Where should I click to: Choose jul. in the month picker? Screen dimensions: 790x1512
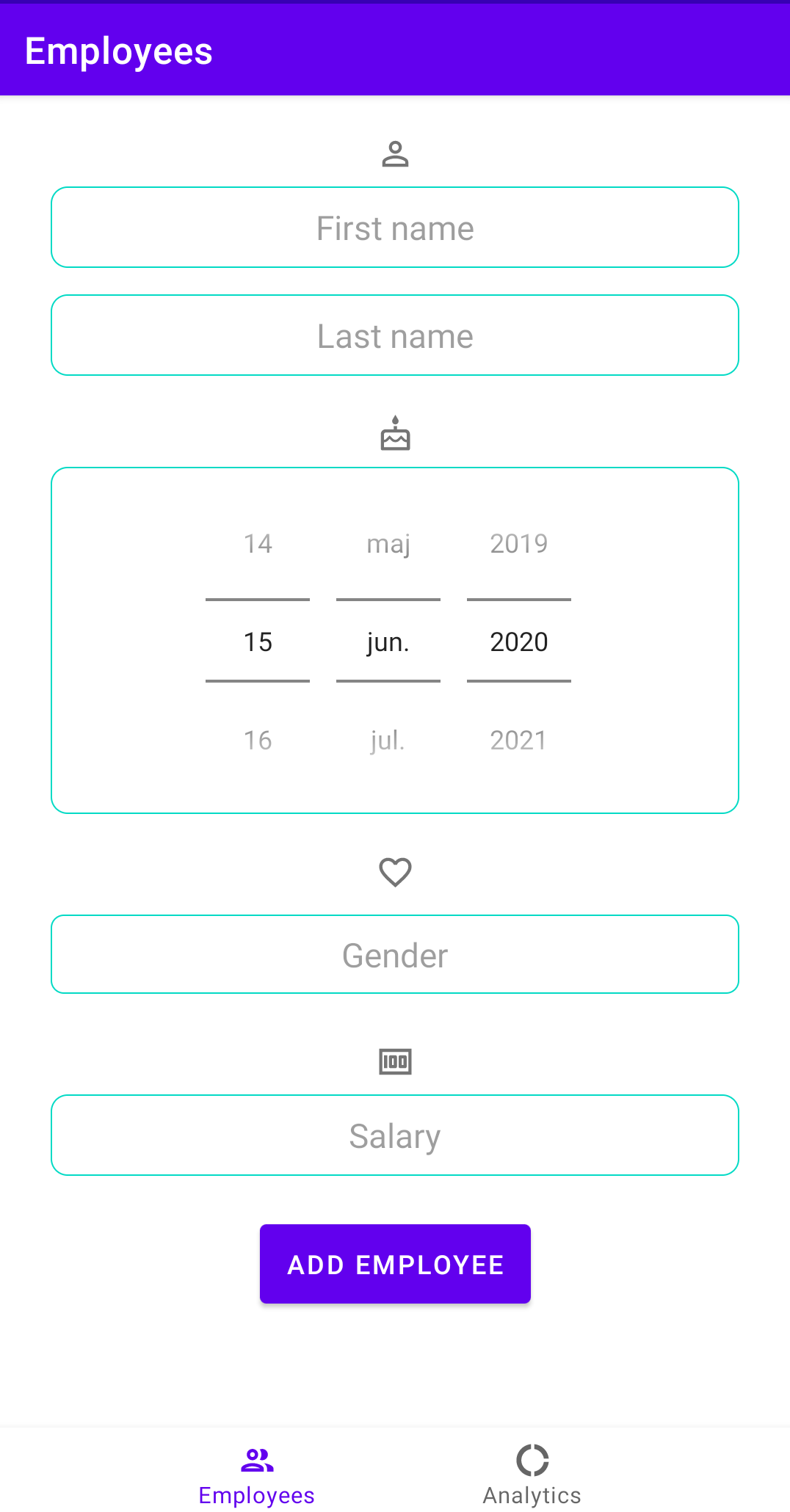[x=388, y=741]
